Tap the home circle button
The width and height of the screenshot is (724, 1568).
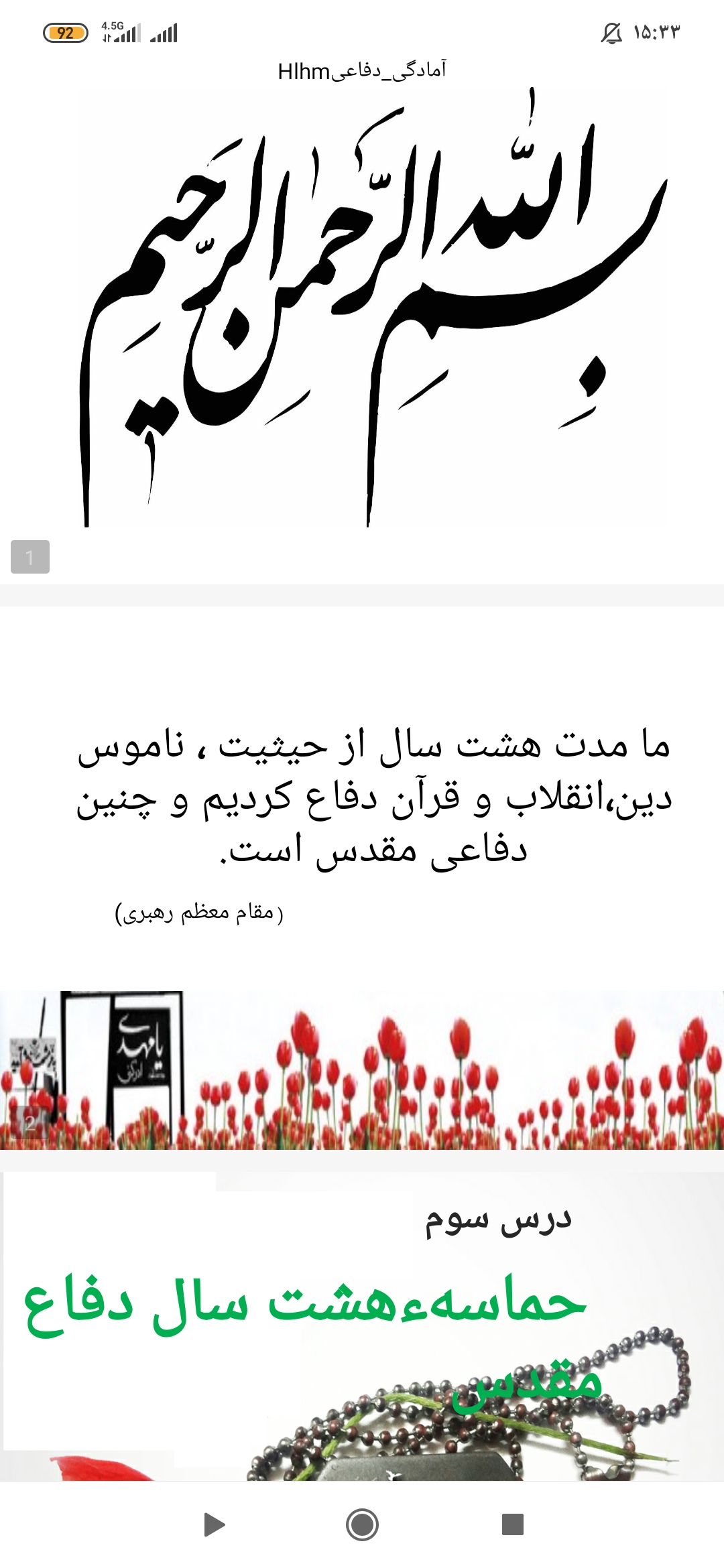click(x=362, y=1524)
